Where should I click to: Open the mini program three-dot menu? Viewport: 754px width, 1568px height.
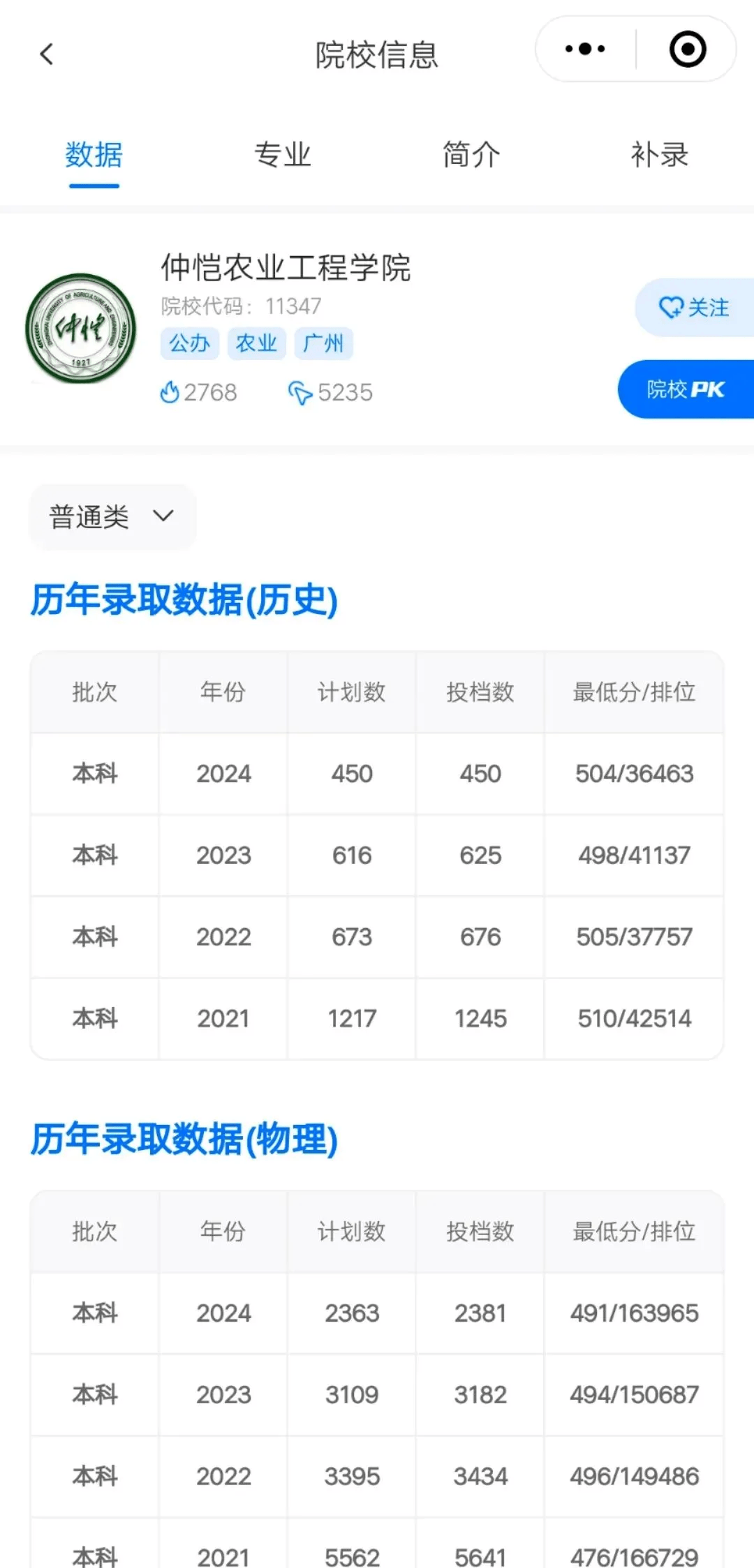point(585,49)
